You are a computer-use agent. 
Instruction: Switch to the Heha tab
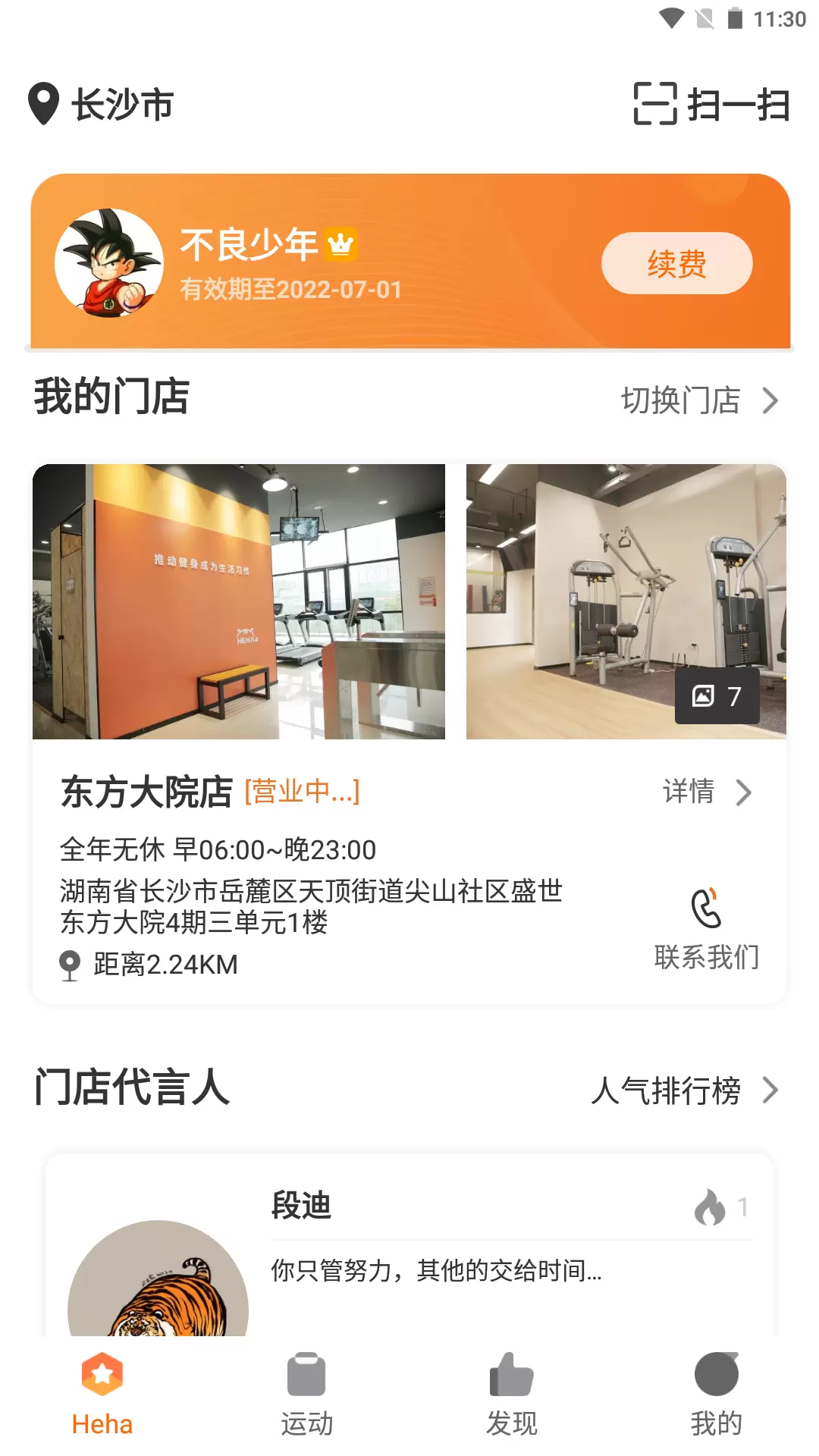pyautogui.click(x=102, y=1395)
